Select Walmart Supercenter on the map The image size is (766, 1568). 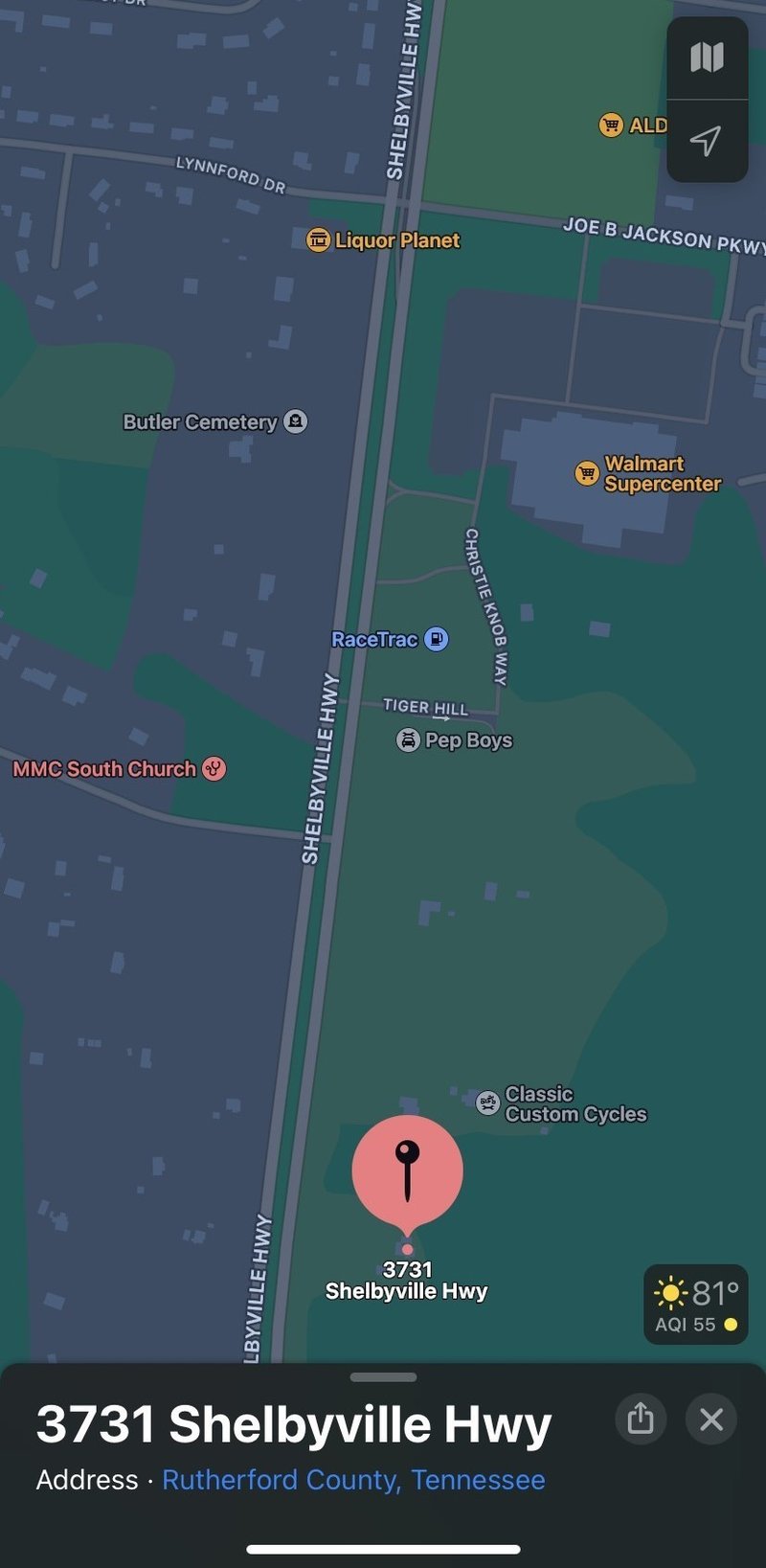[x=587, y=473]
